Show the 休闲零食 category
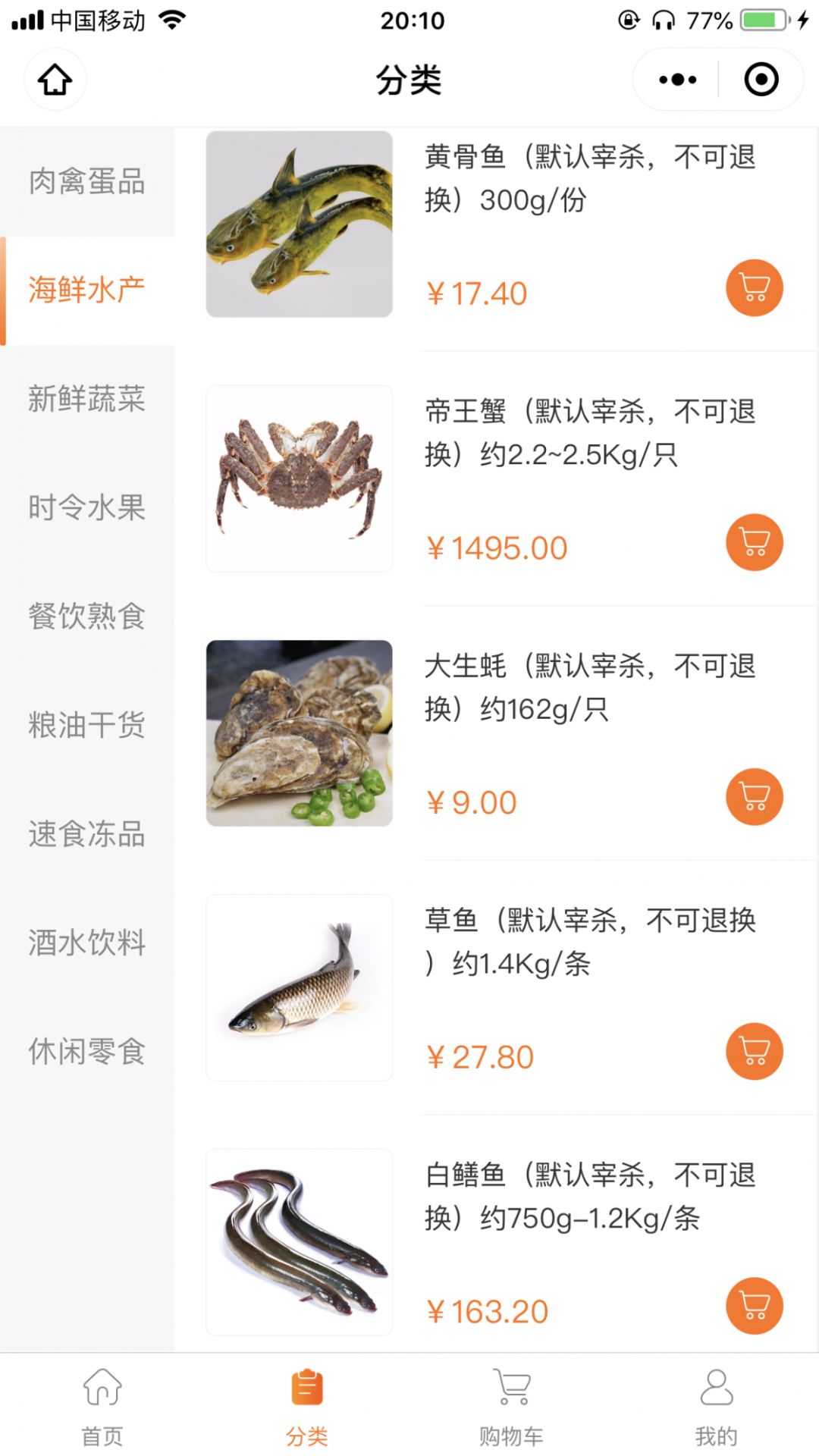Viewport: 819px width, 1456px height. click(86, 1051)
